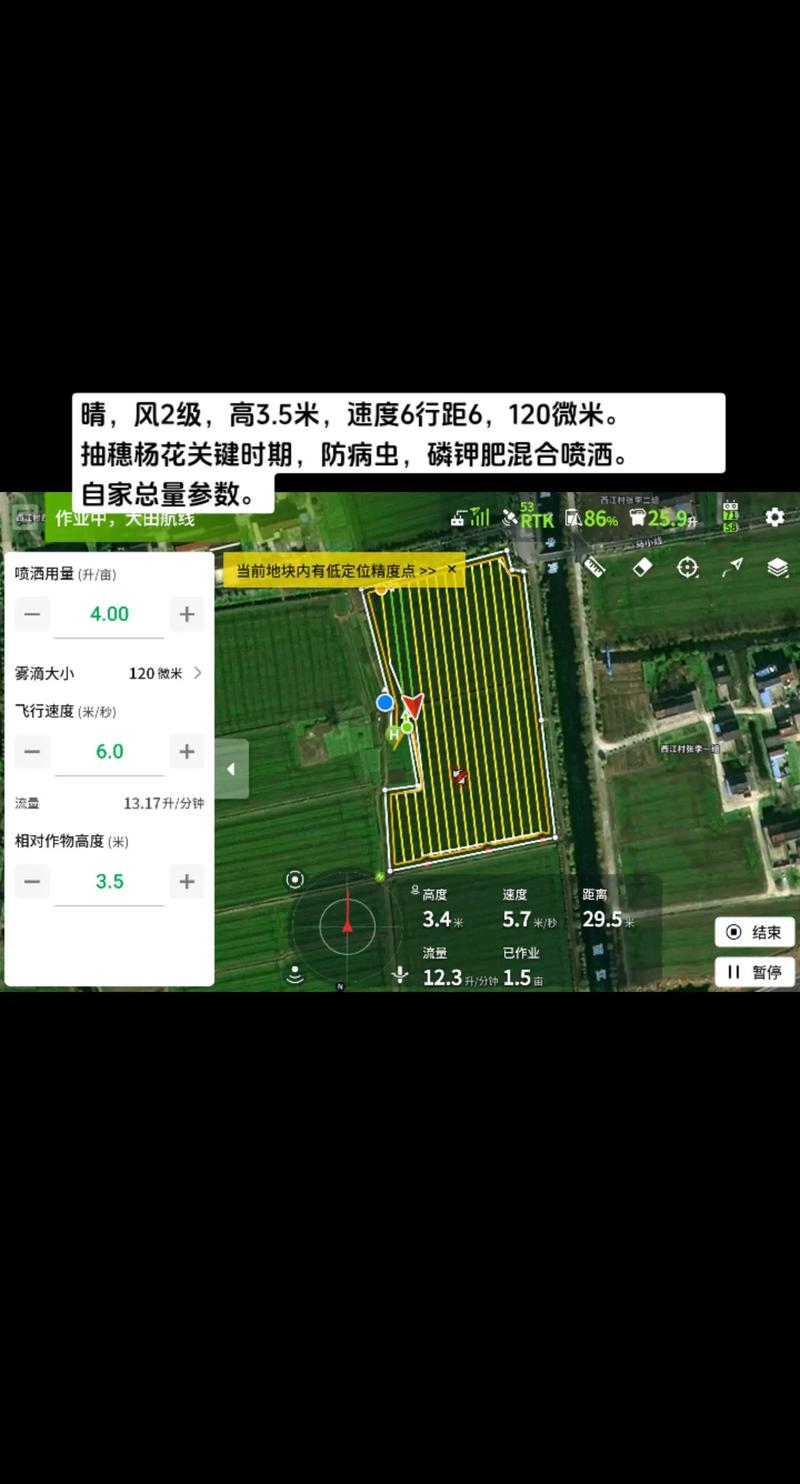The height and width of the screenshot is (1484, 800).
Task: Click the compass needle on the map
Action: tap(347, 925)
